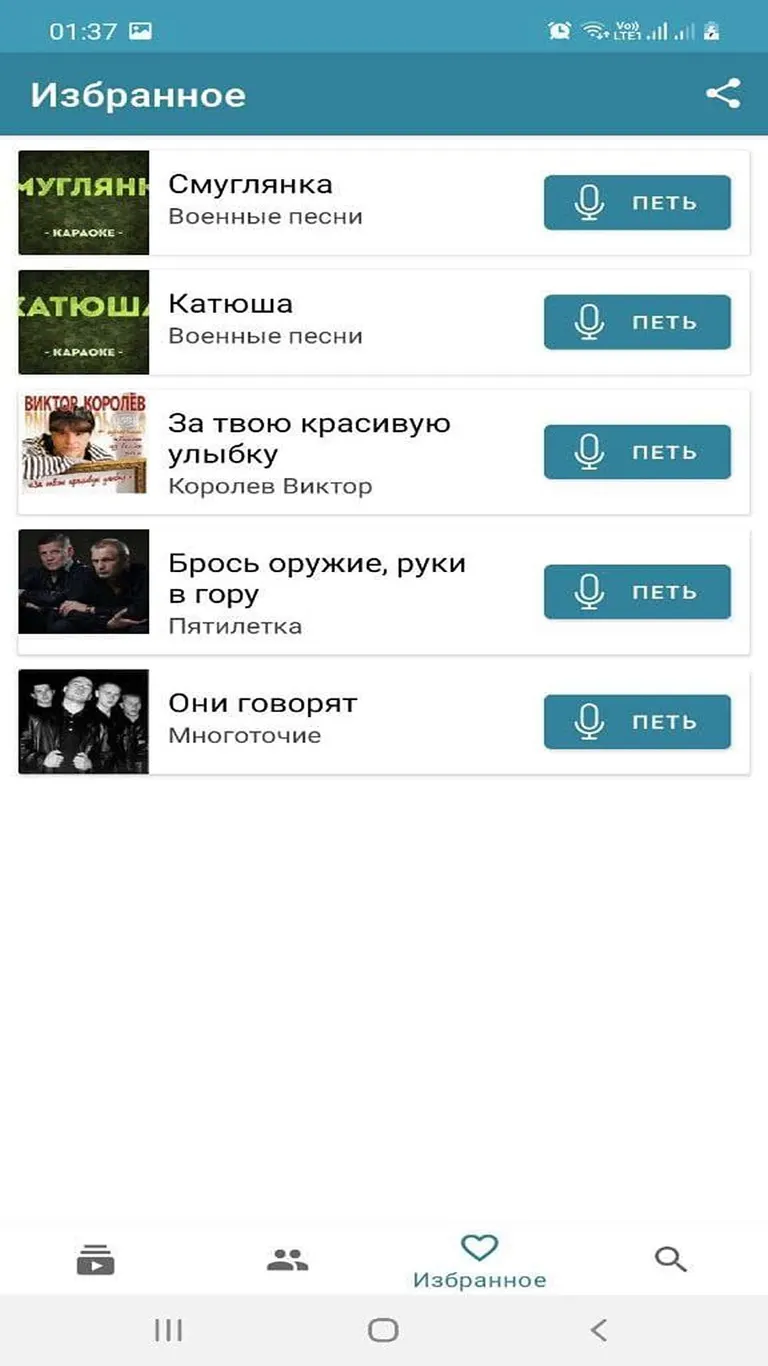
Task: Tap the recent apps button
Action: click(x=168, y=1330)
